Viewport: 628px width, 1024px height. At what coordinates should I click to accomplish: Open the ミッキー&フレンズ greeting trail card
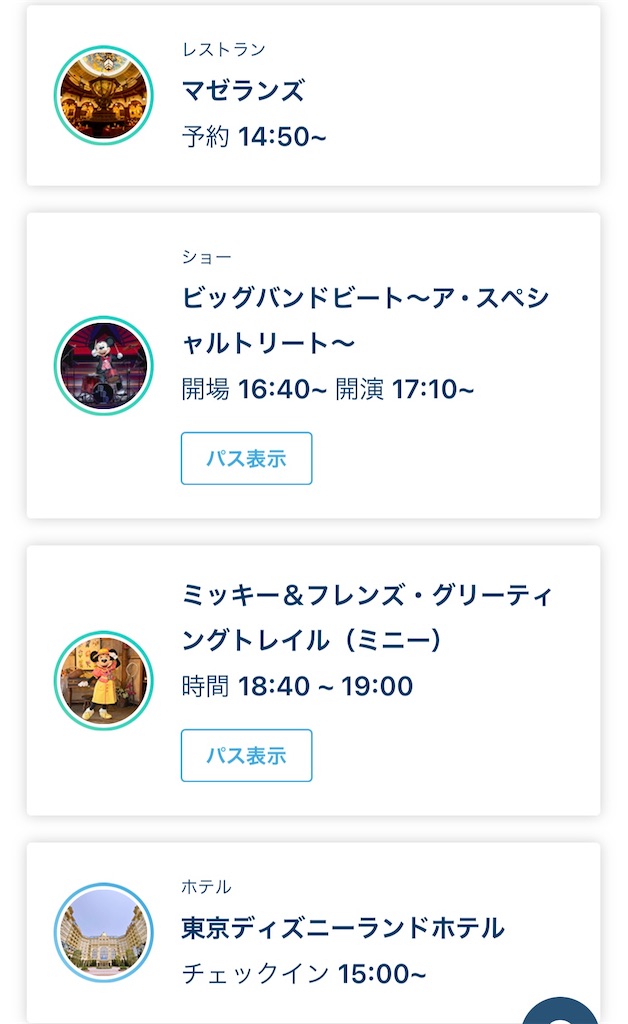coord(365,618)
